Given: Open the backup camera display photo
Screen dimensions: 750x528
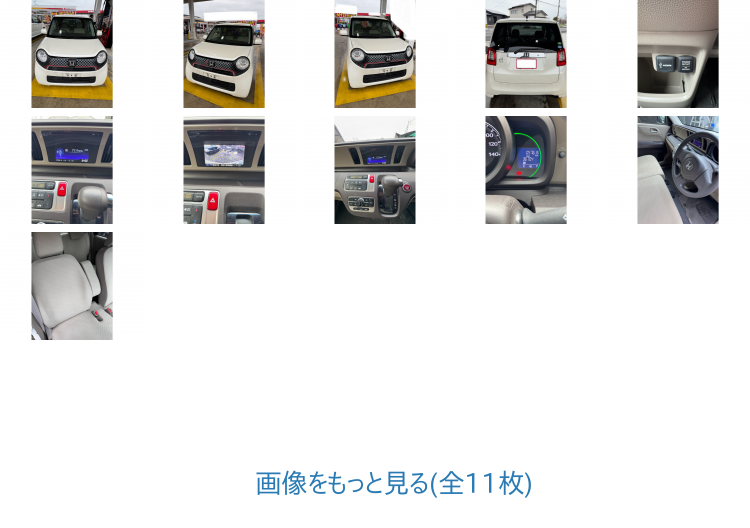Looking at the screenshot, I should [x=223, y=169].
